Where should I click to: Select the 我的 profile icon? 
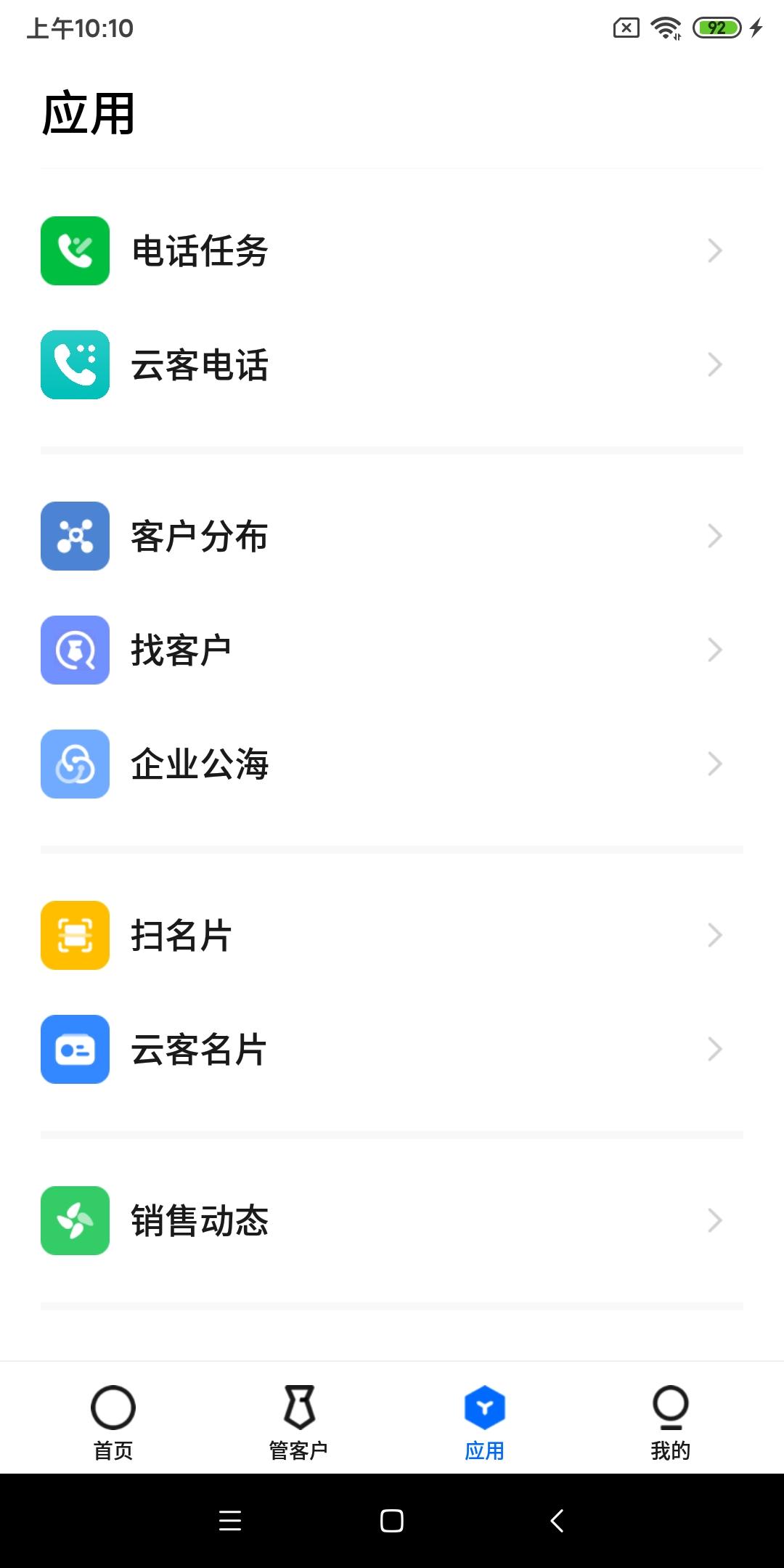(671, 1407)
